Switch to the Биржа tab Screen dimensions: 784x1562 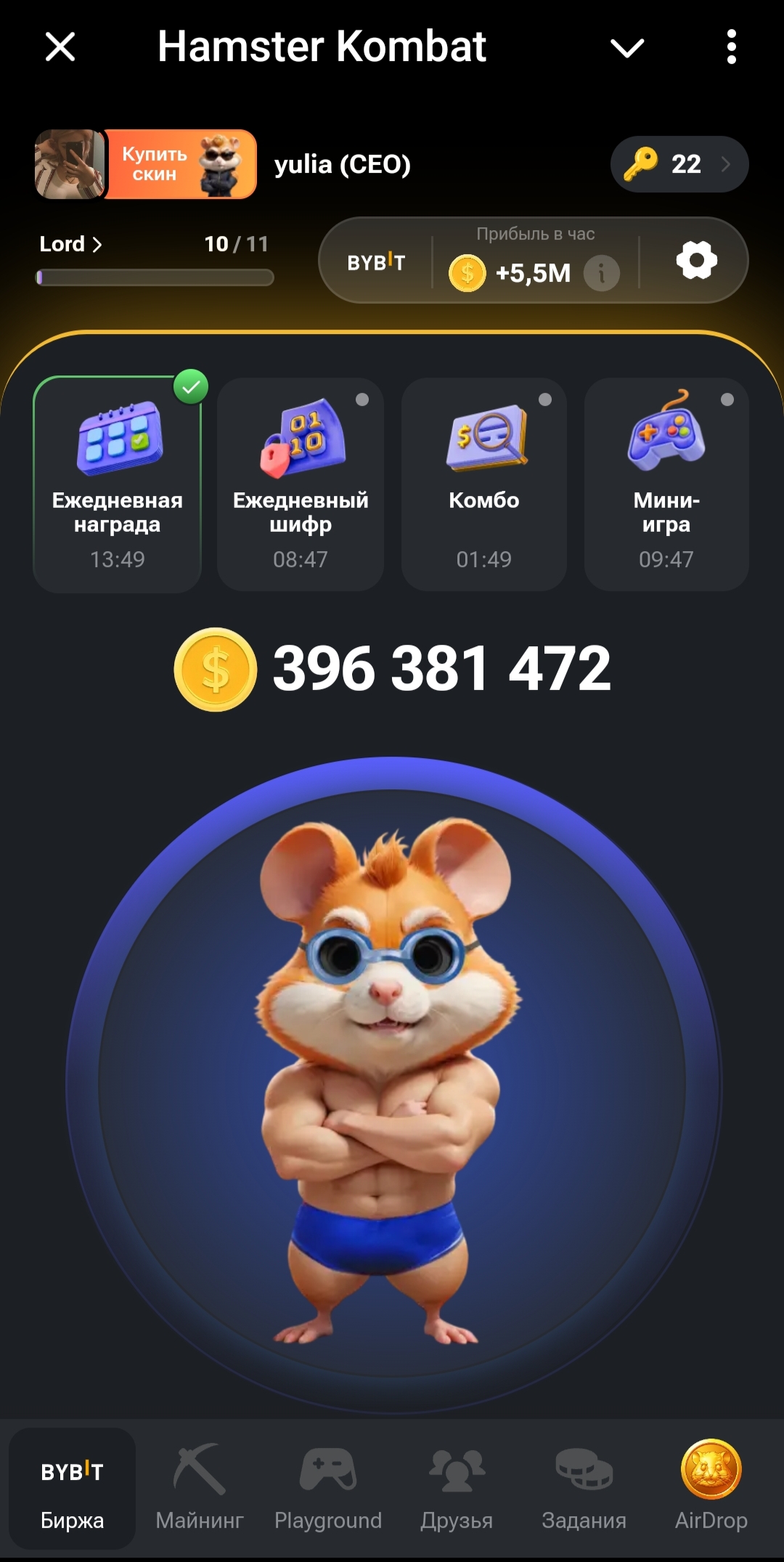pos(72,1489)
